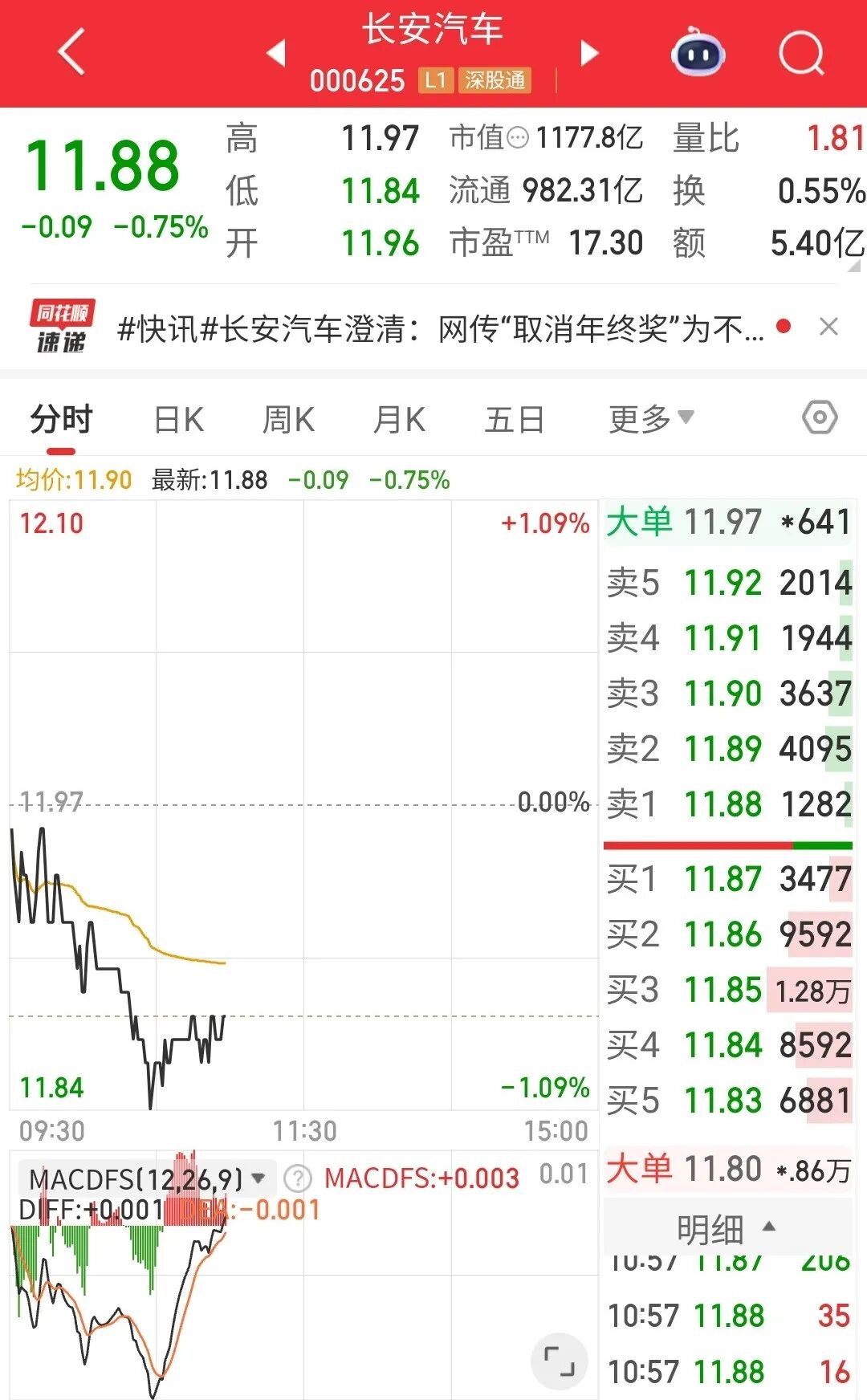Change the MACDFS(12,26,9) indicator dropdown
The height and width of the screenshot is (1400, 867).
click(147, 1179)
